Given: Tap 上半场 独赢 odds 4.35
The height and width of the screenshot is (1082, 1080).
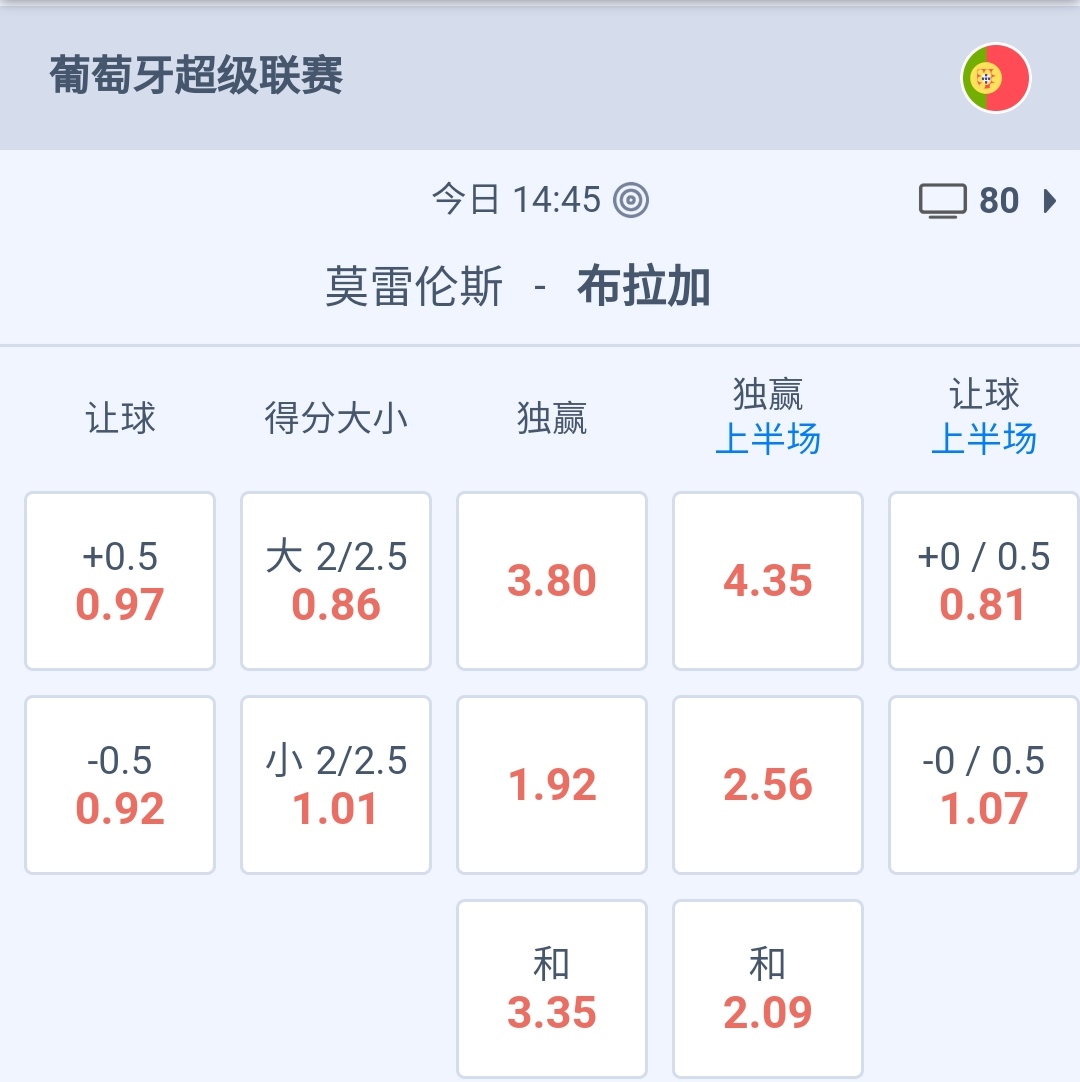Looking at the screenshot, I should point(768,581).
